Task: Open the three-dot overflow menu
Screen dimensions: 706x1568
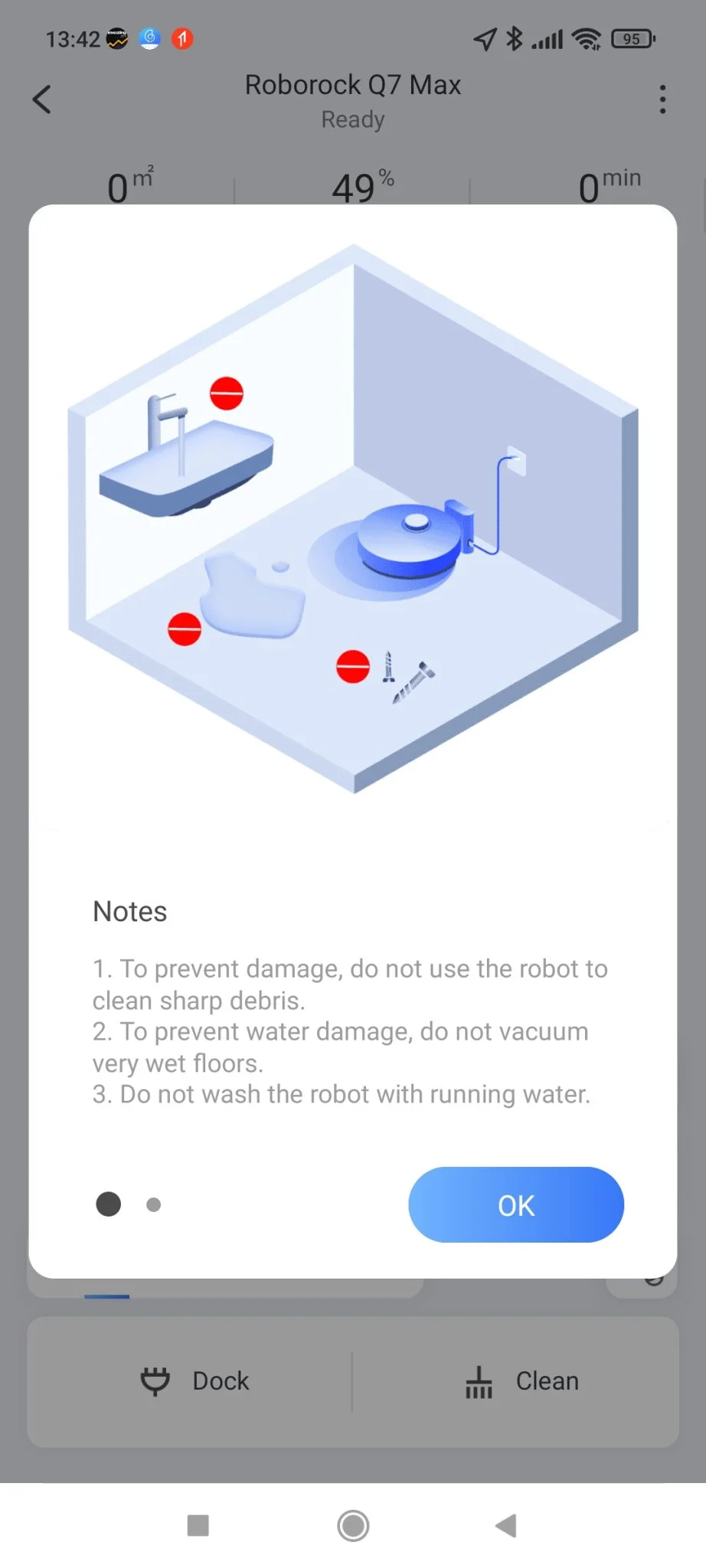Action: coord(662,100)
